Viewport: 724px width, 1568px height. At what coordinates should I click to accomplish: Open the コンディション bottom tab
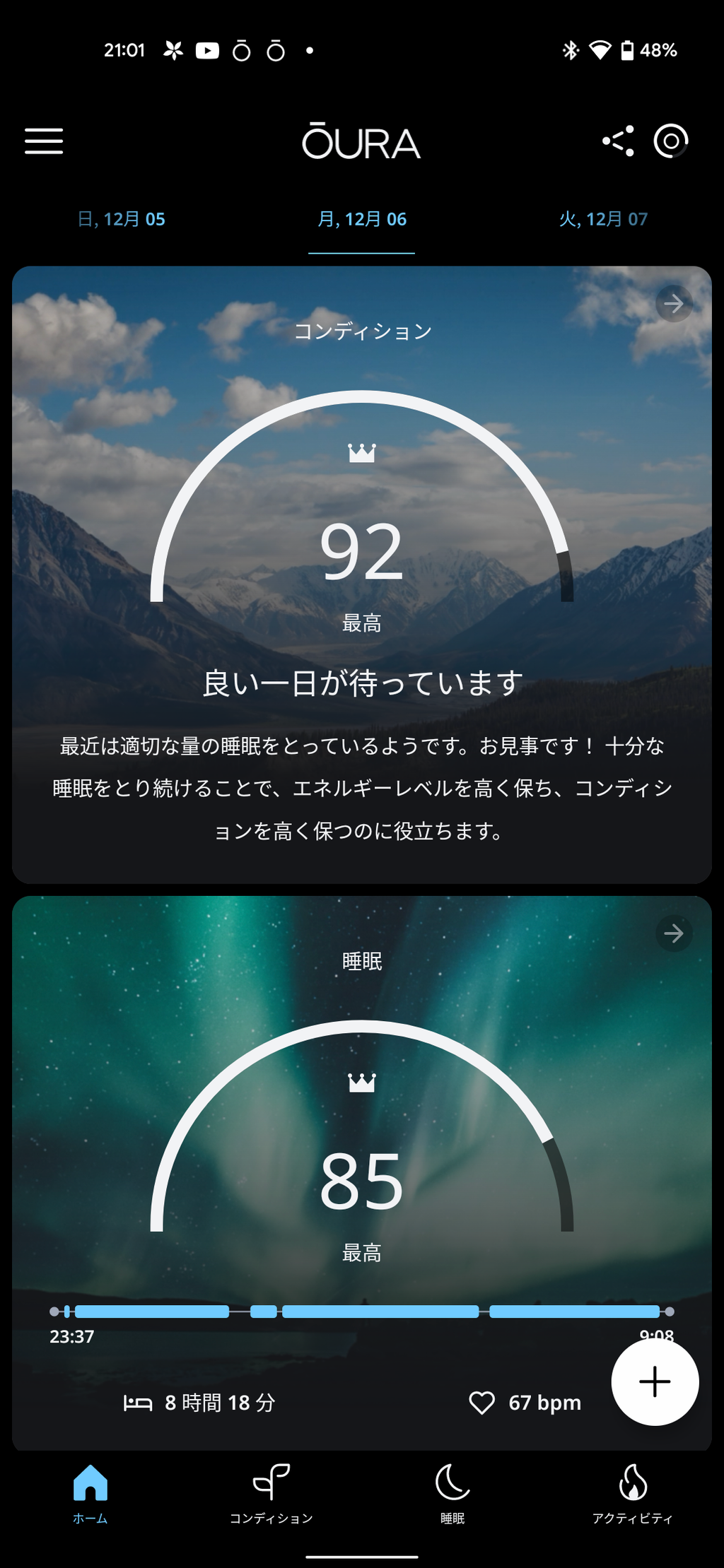pos(271,1492)
